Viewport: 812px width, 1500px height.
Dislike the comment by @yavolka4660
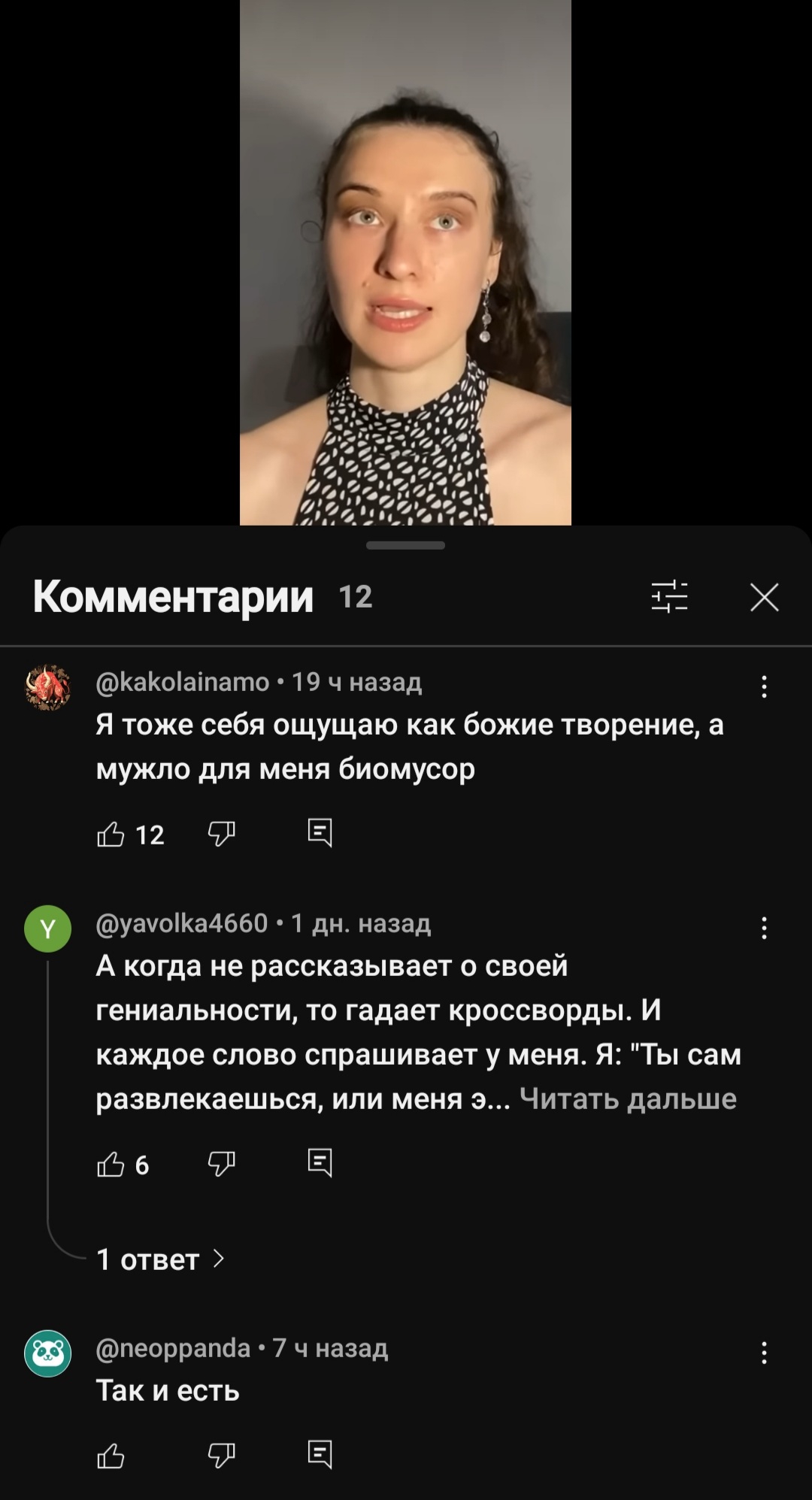point(221,1164)
